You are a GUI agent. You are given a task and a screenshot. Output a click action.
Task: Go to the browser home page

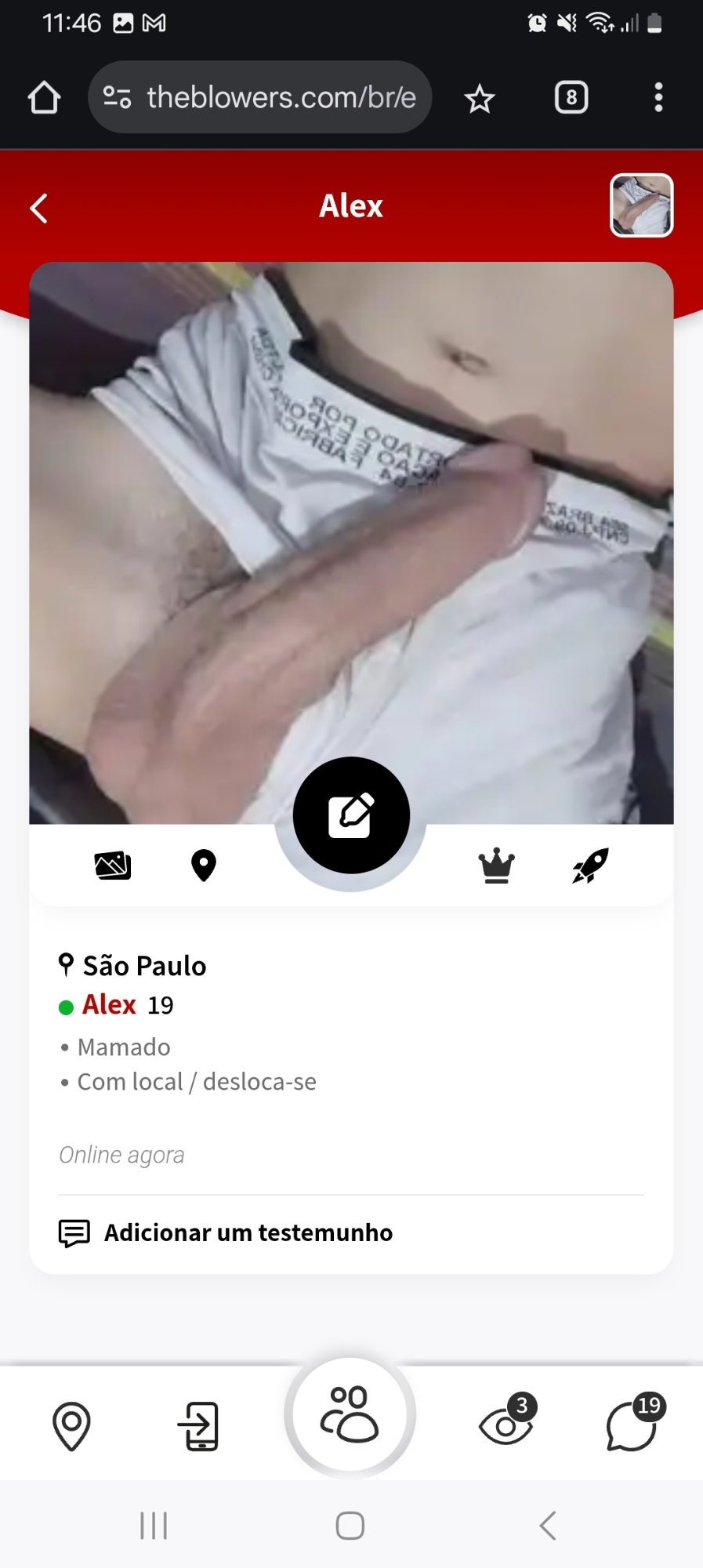tap(44, 97)
